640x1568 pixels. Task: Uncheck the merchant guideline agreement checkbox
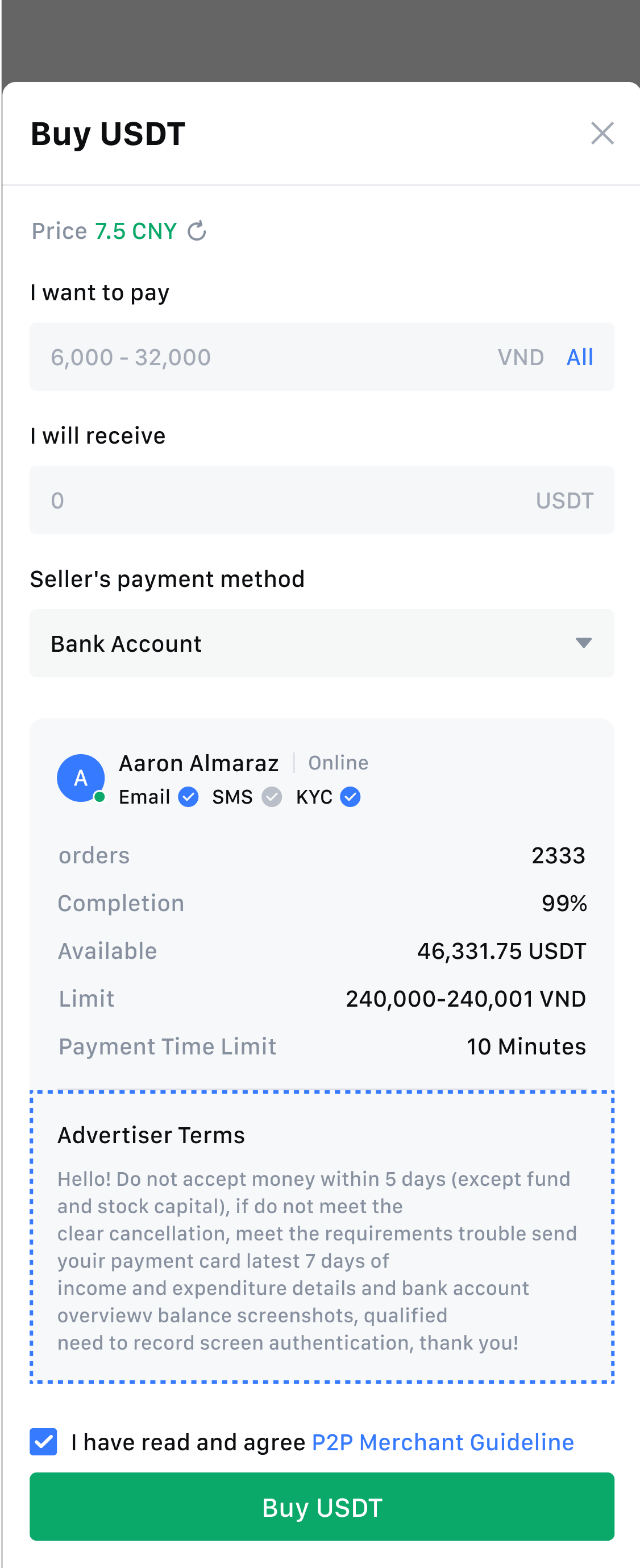(43, 1442)
